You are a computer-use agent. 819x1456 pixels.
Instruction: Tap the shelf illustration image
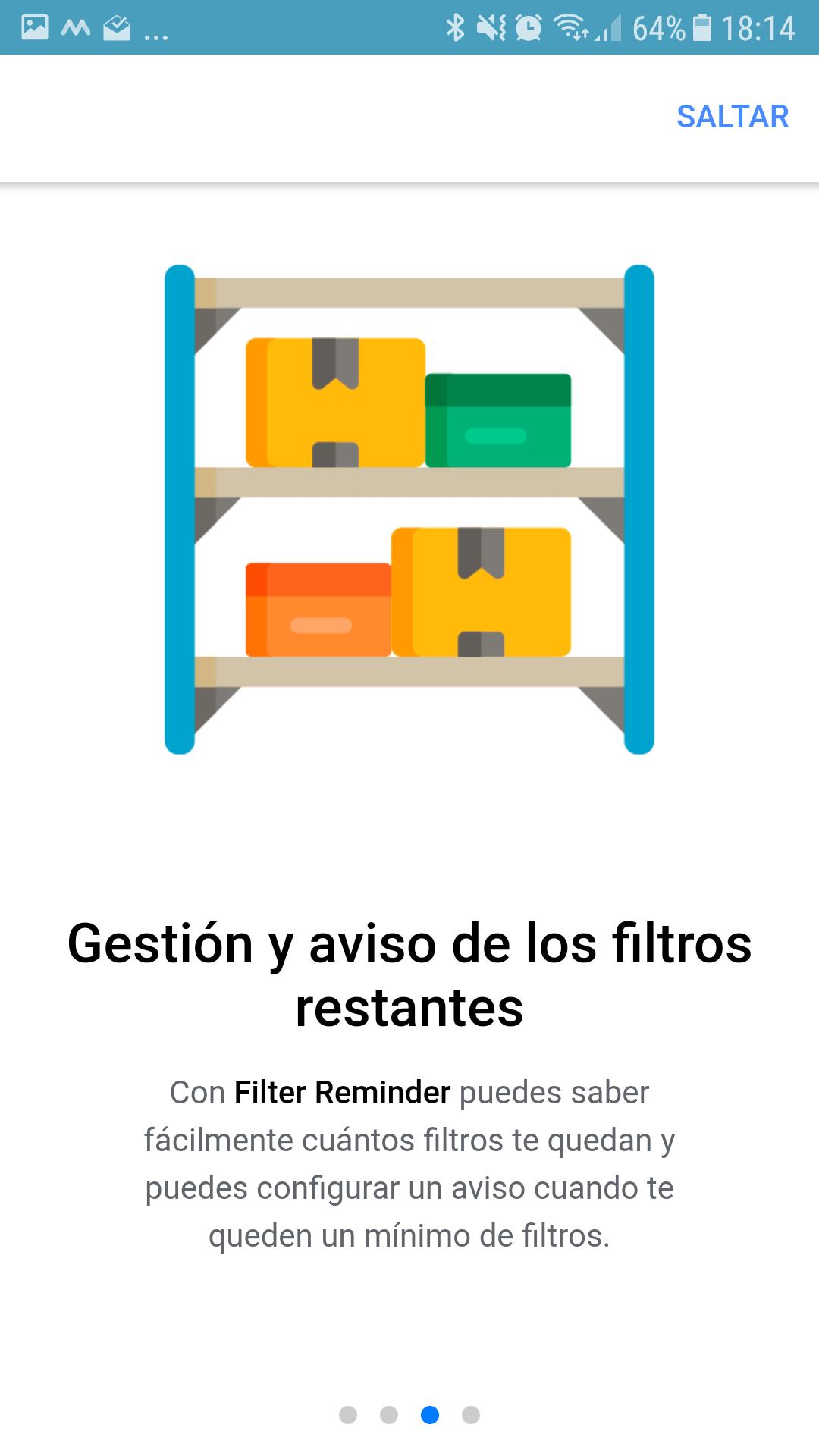click(409, 508)
